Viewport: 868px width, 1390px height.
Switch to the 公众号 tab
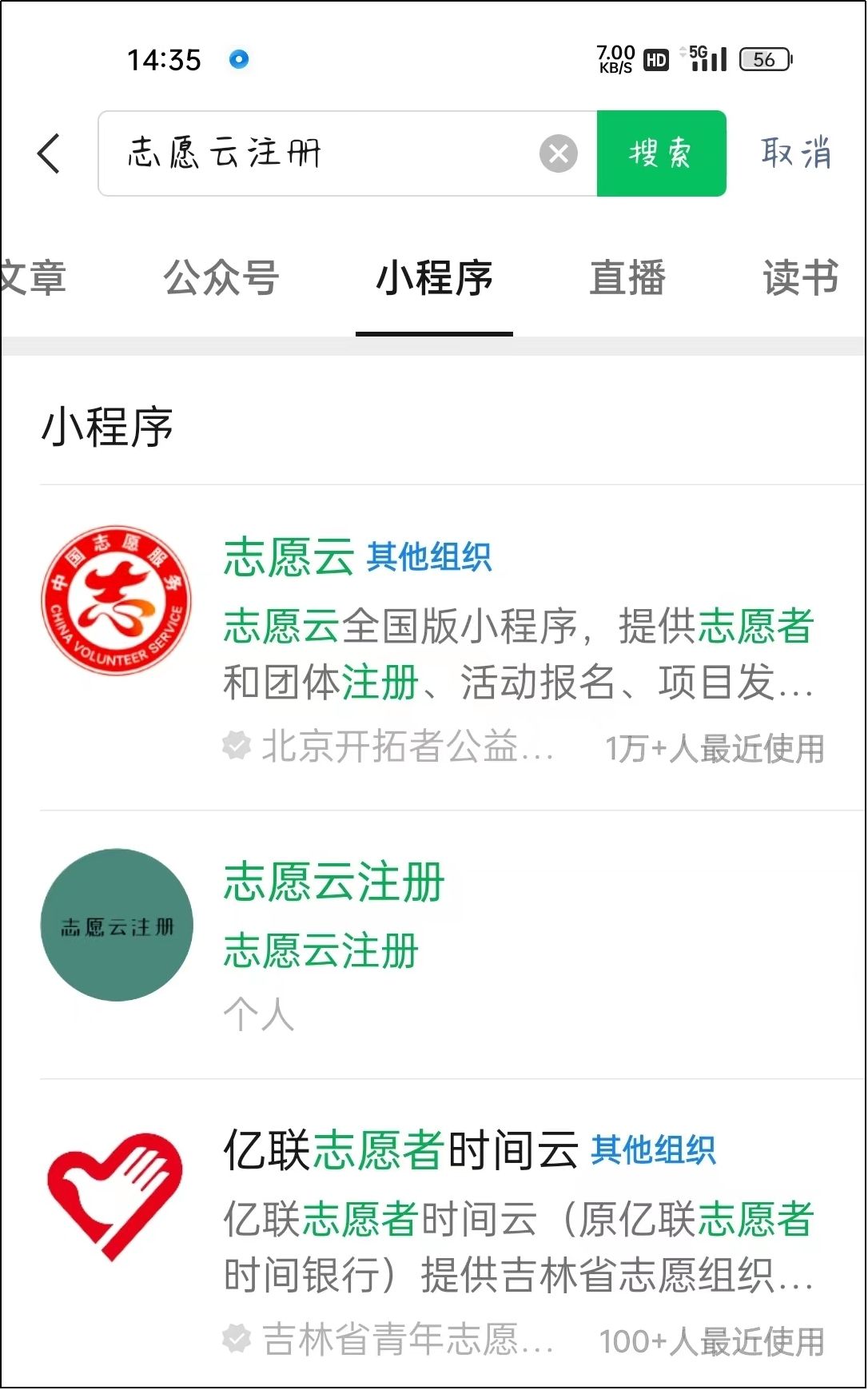click(221, 278)
